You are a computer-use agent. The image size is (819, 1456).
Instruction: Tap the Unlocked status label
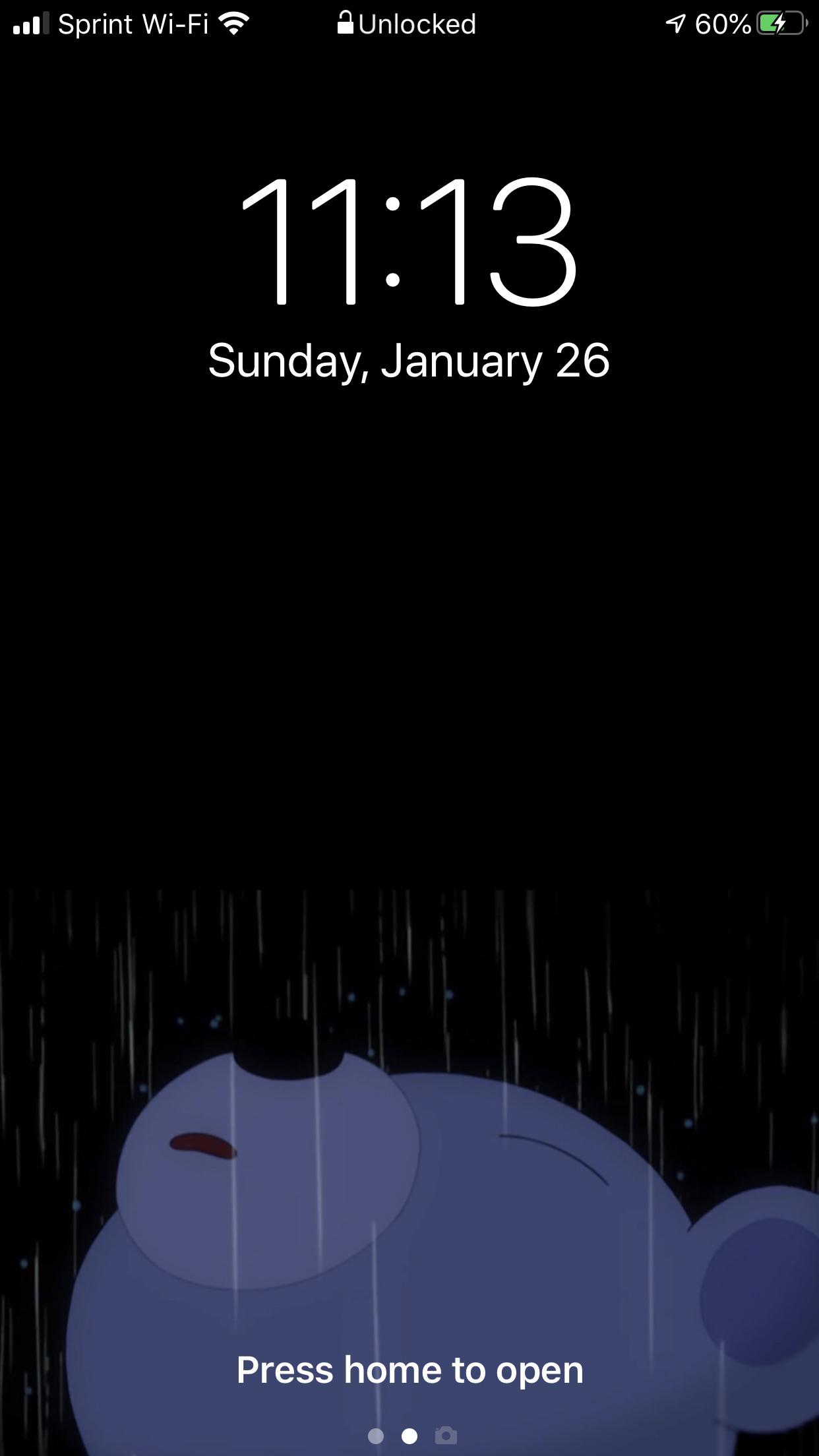point(418,23)
